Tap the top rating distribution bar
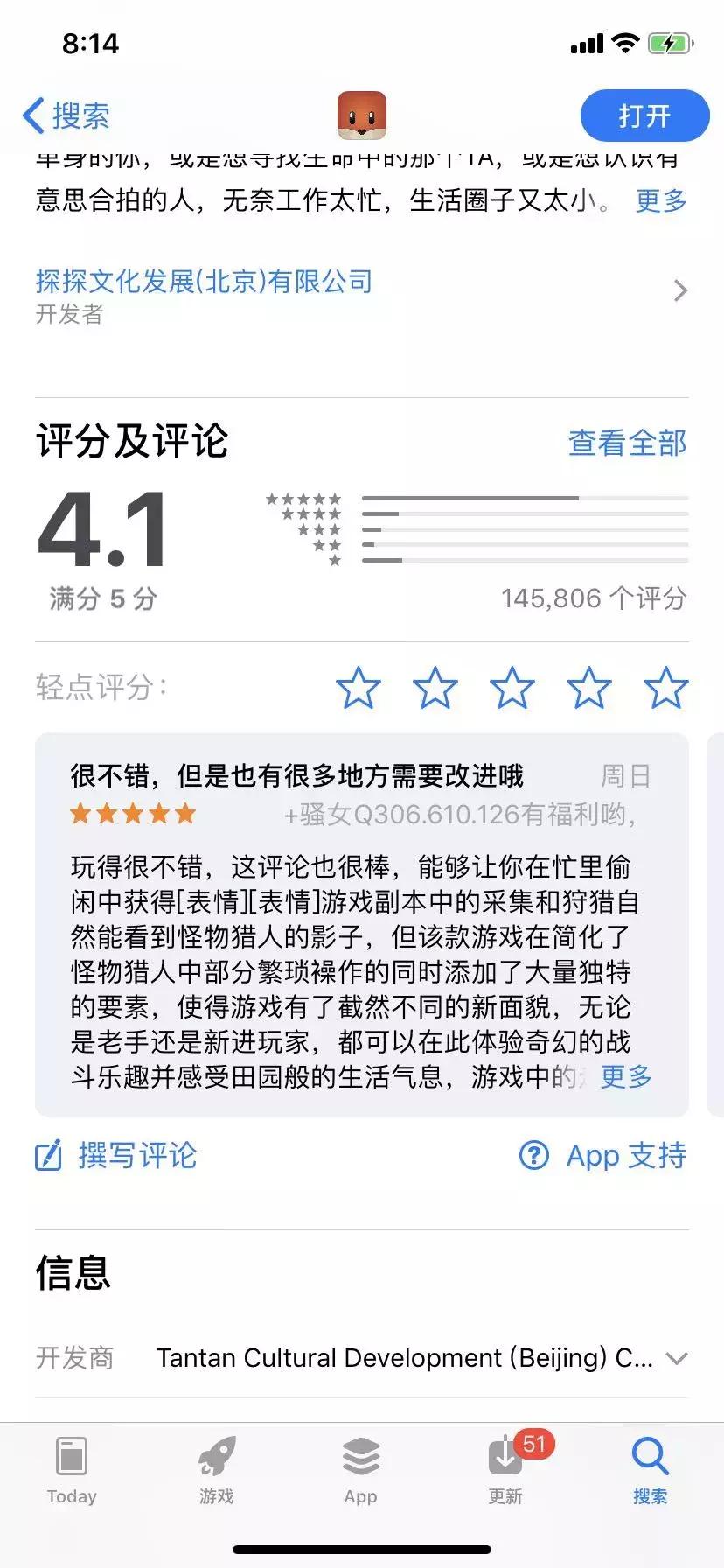Image resolution: width=724 pixels, height=1568 pixels. pos(526,496)
